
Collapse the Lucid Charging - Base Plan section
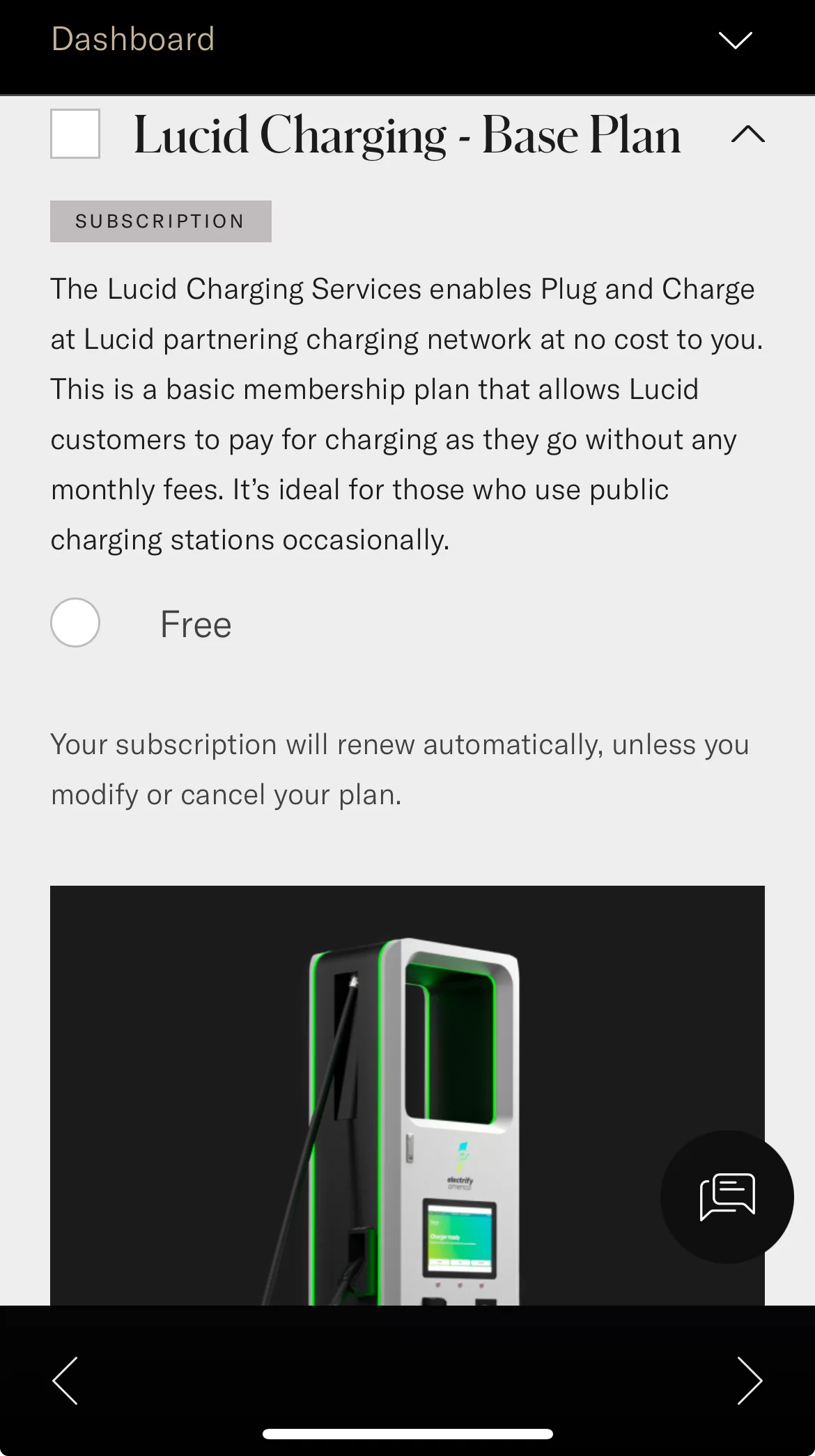748,134
